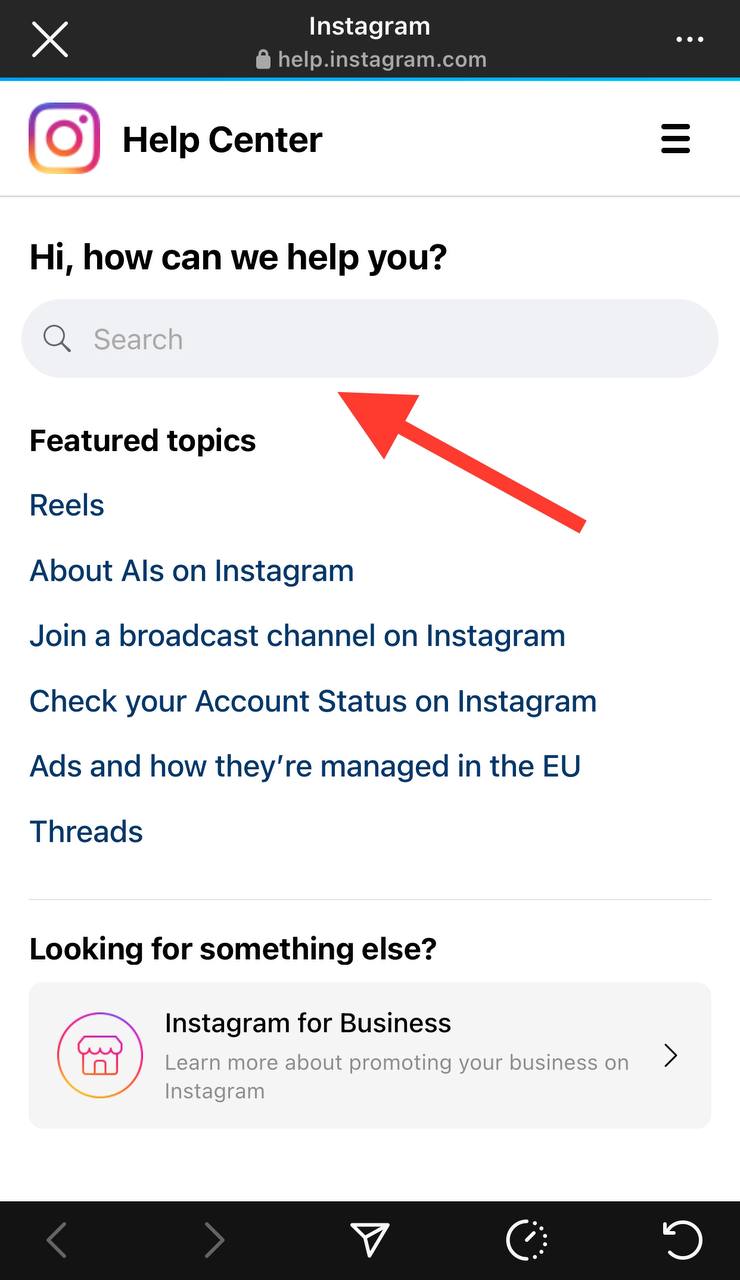
Task: Close the in-app browser with the X
Action: click(50, 39)
